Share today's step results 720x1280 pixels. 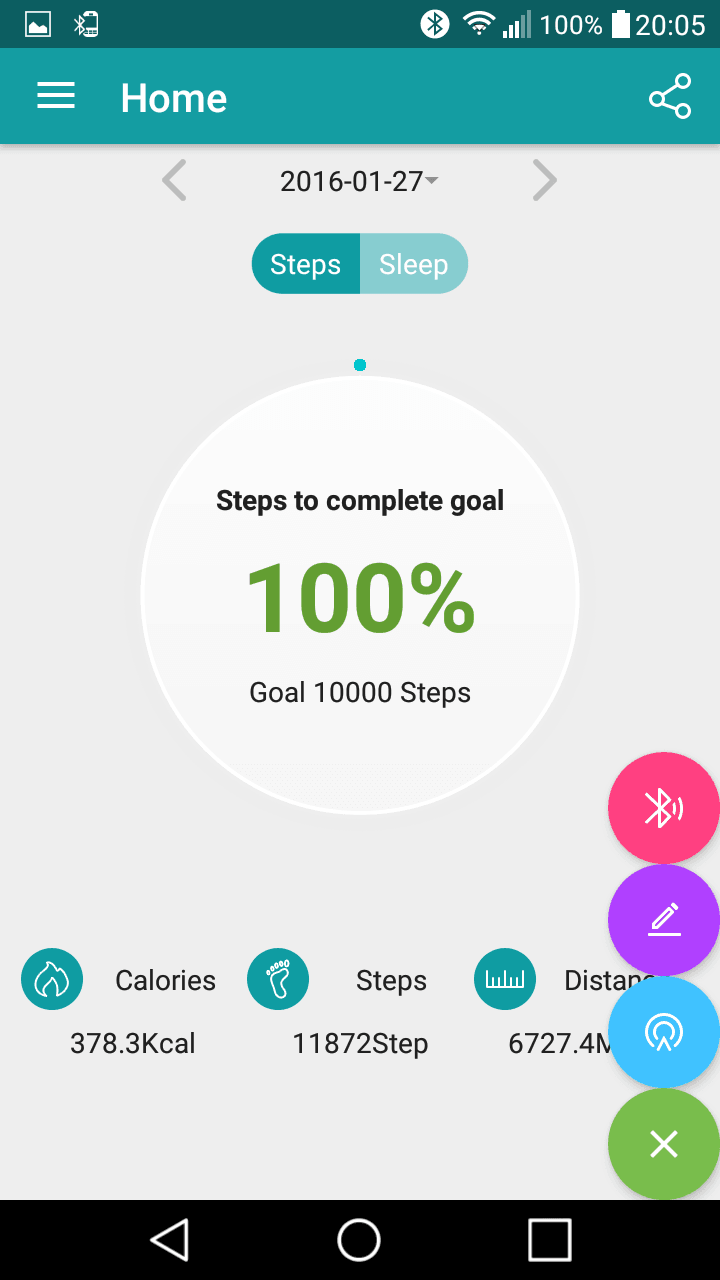click(669, 96)
